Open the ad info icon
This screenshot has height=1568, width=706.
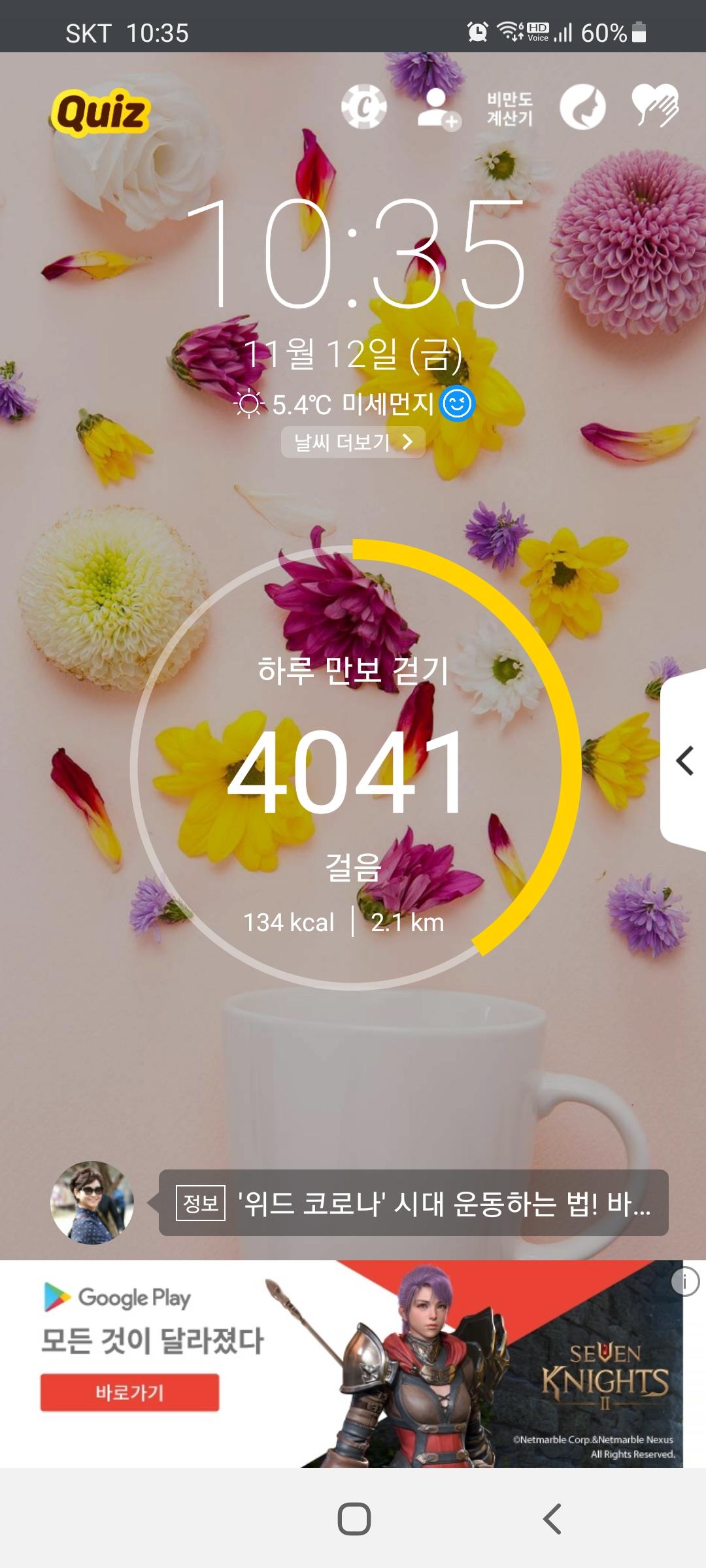tap(684, 1282)
